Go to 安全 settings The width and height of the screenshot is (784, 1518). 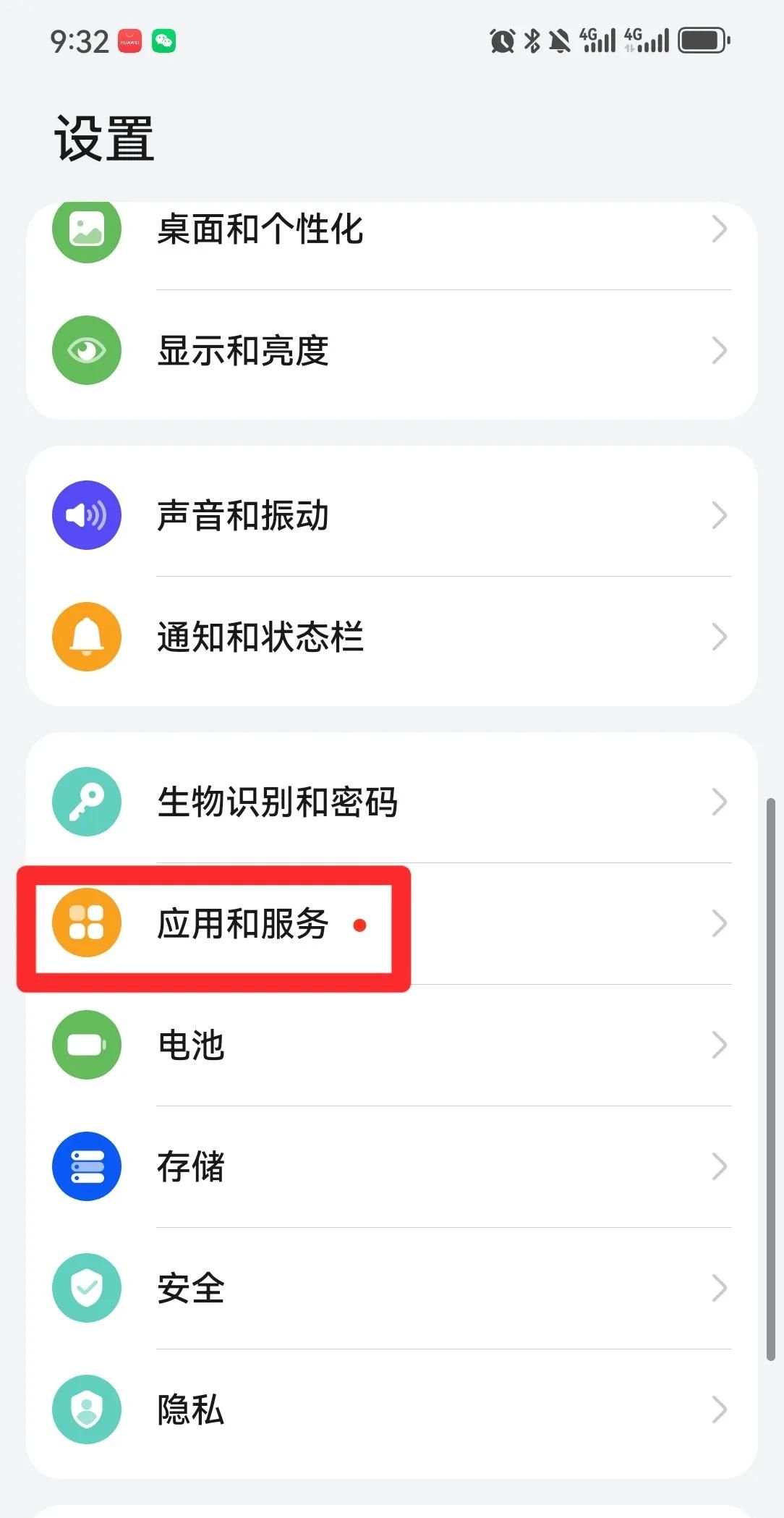coord(391,1289)
